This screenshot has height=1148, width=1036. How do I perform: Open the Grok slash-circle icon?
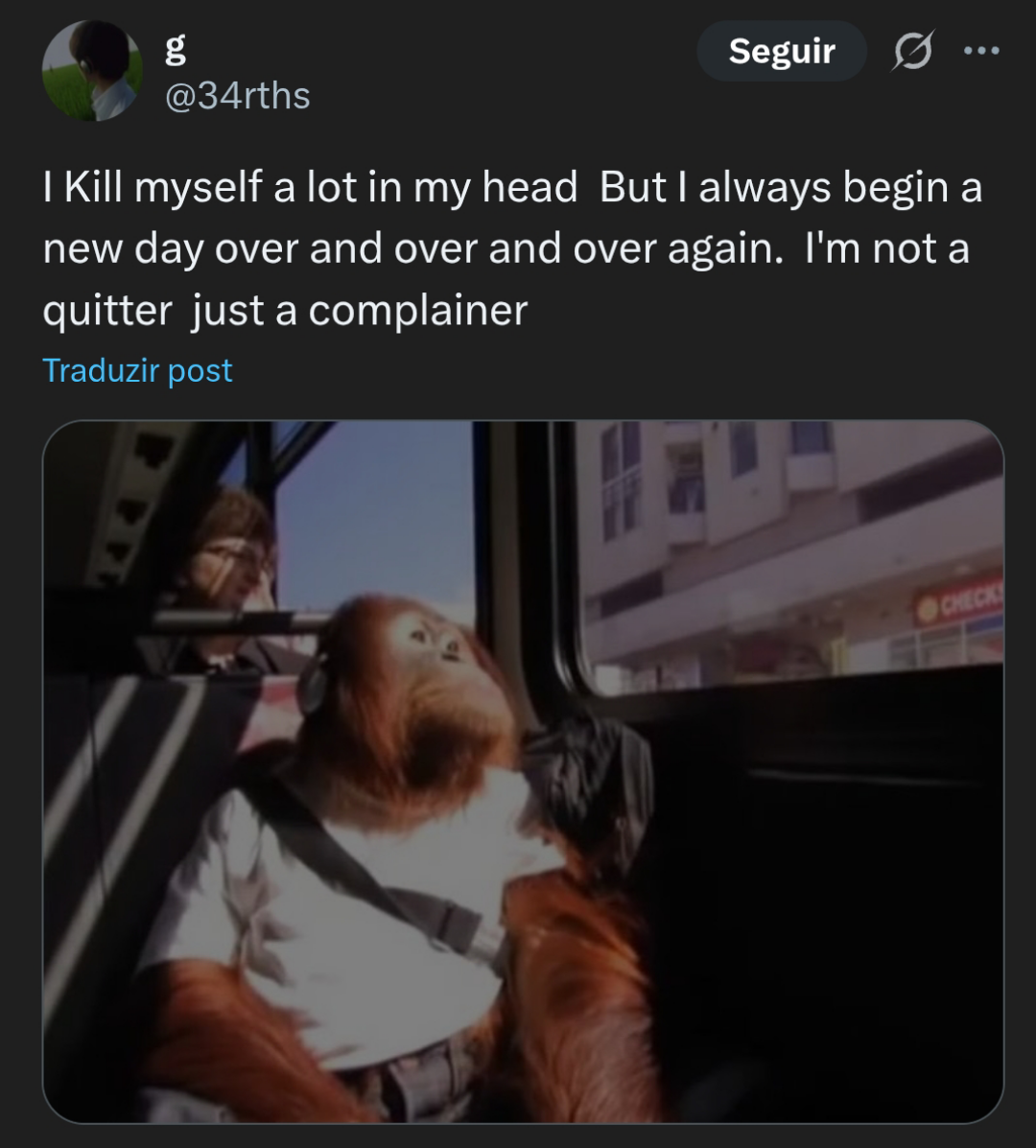[910, 52]
